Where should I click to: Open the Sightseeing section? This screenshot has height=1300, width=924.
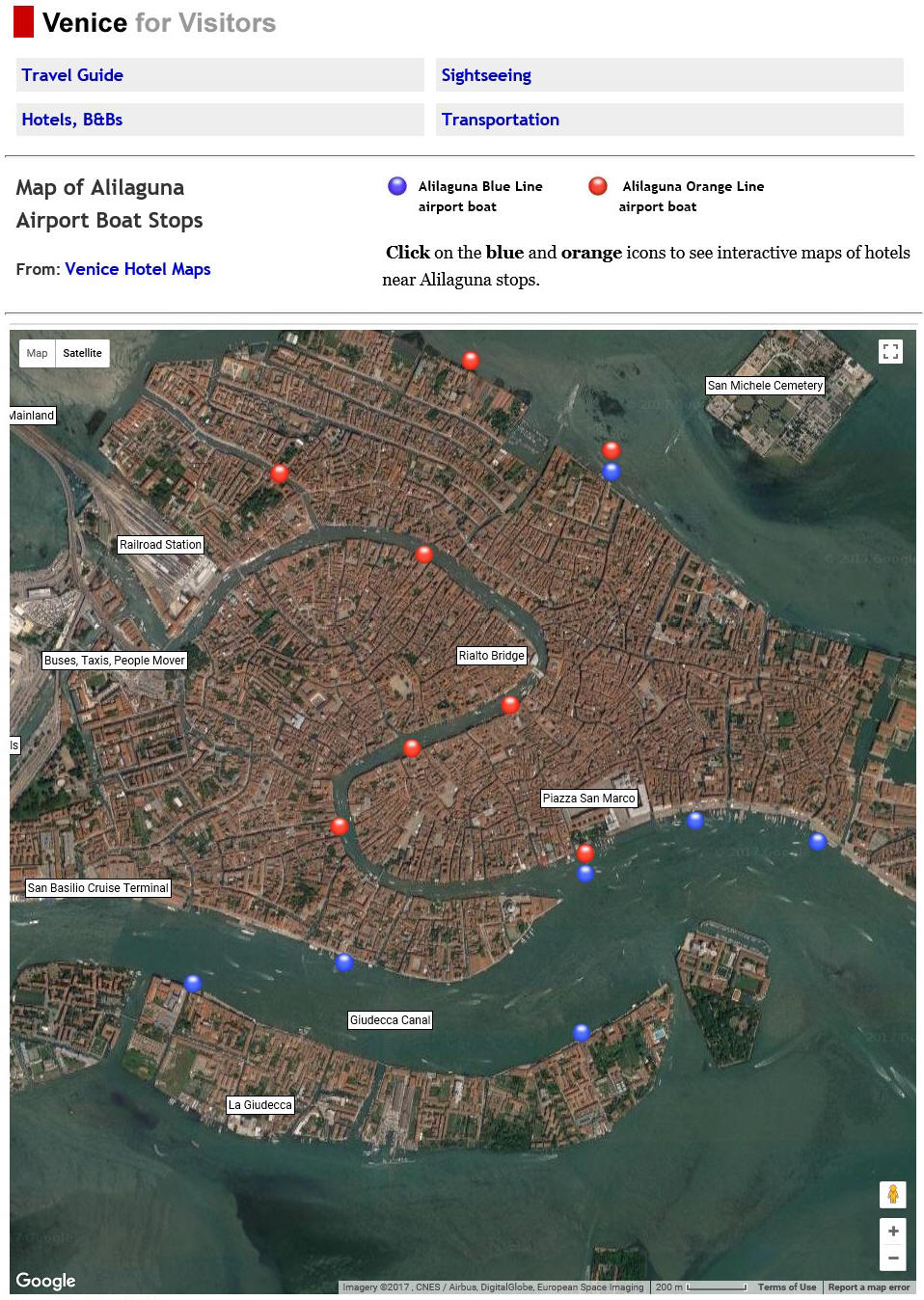[486, 75]
